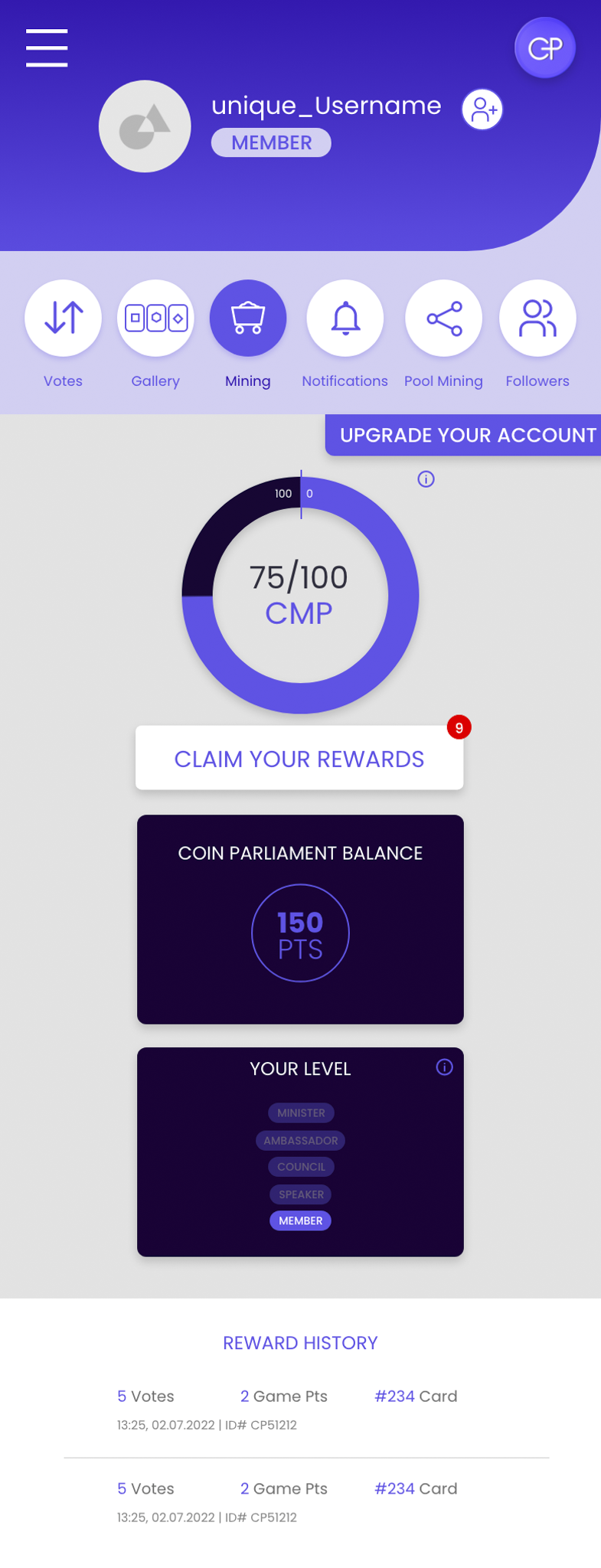The height and width of the screenshot is (1568, 601).
Task: Open the Mining cart icon
Action: pos(248,317)
